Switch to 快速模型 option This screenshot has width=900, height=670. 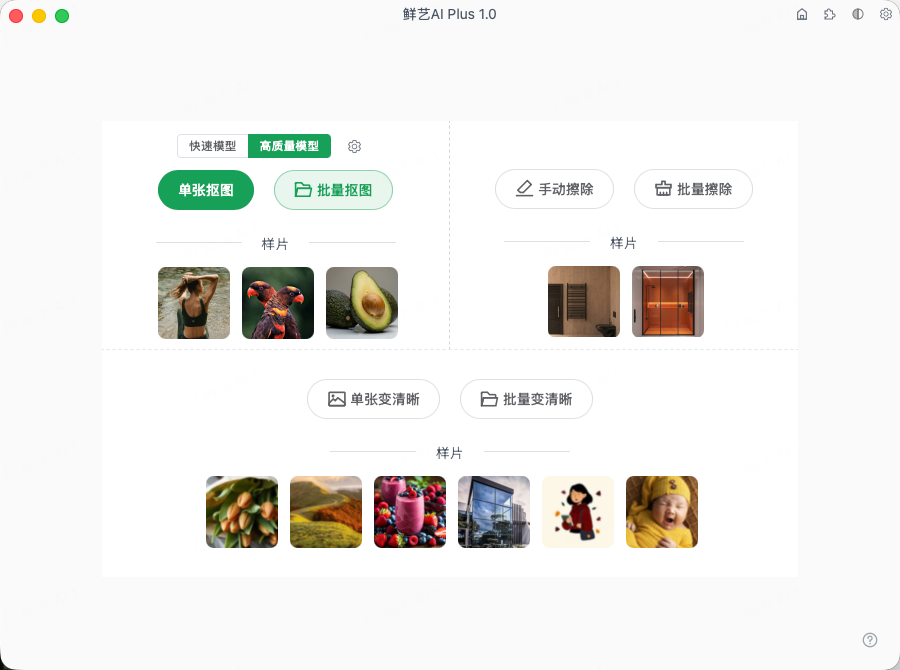click(x=213, y=146)
